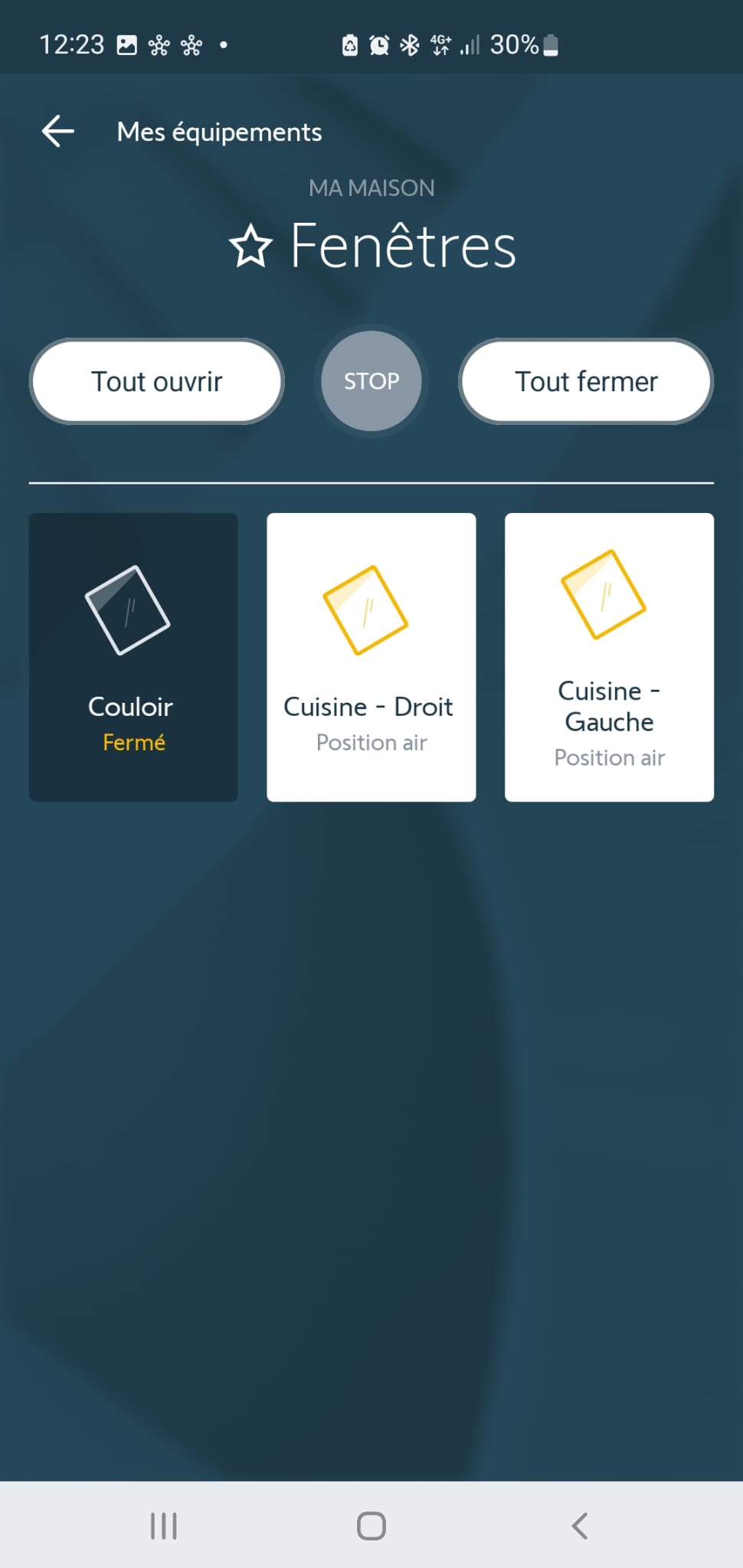Show recent apps
The width and height of the screenshot is (743, 1568).
coord(163,1525)
